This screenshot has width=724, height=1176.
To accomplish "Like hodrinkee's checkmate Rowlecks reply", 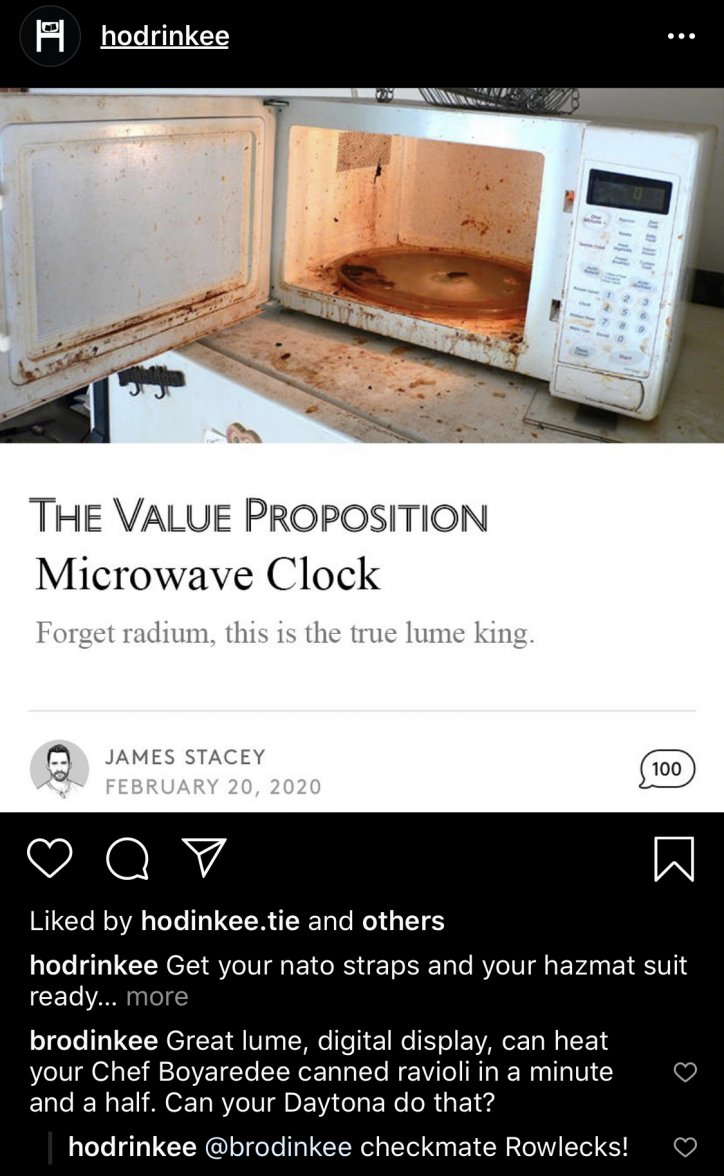I will coord(685,1147).
